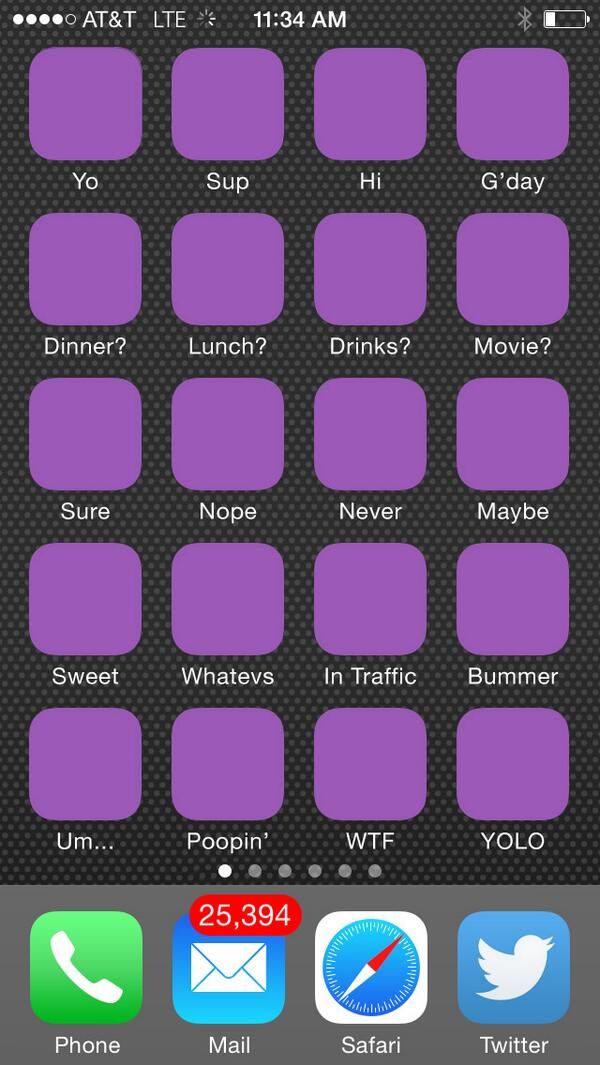Open the Movie? app

(x=513, y=269)
